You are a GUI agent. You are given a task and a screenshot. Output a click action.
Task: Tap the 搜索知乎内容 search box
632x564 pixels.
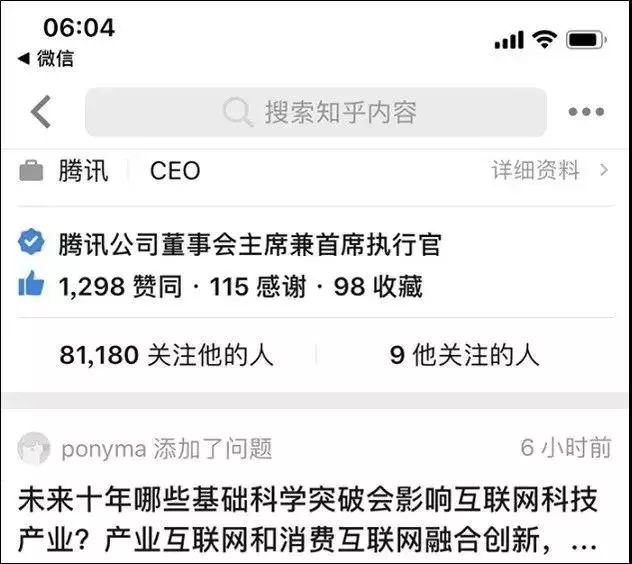pos(316,112)
